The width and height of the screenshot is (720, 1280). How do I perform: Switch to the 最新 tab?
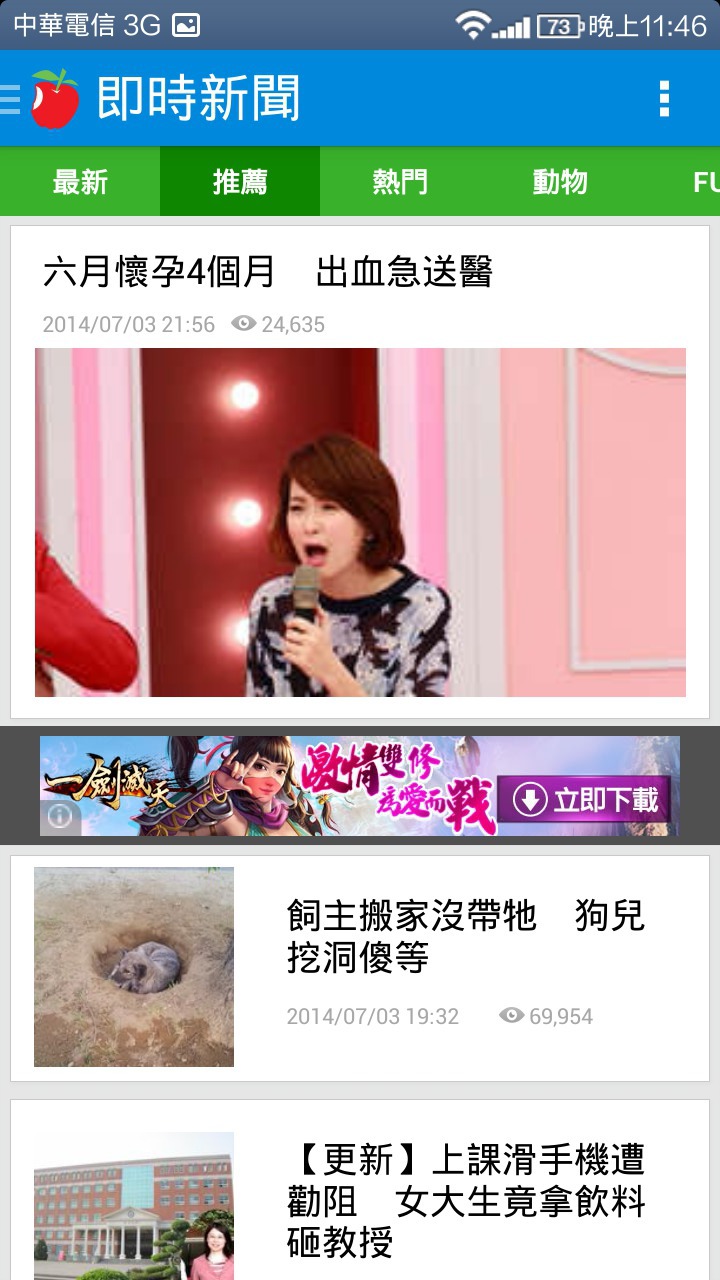80,181
